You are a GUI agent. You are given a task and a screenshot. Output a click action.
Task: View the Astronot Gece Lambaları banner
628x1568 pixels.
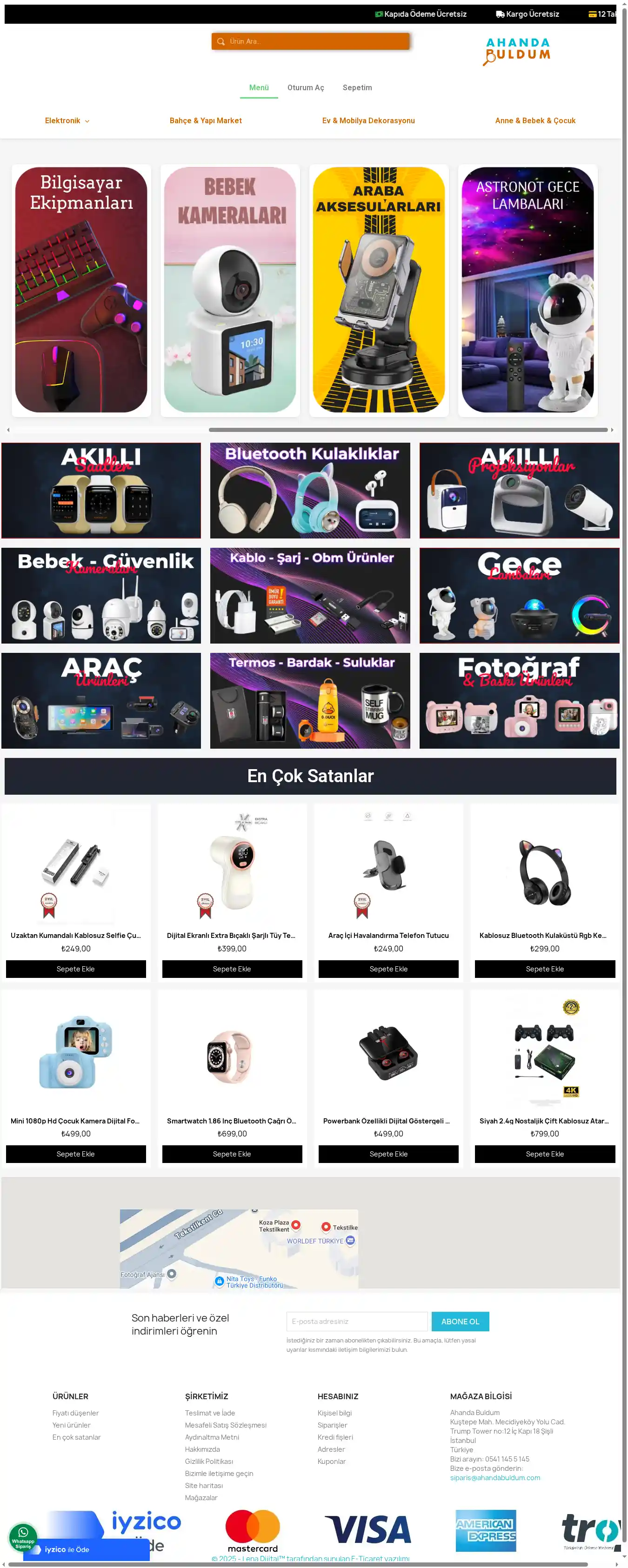[527, 290]
